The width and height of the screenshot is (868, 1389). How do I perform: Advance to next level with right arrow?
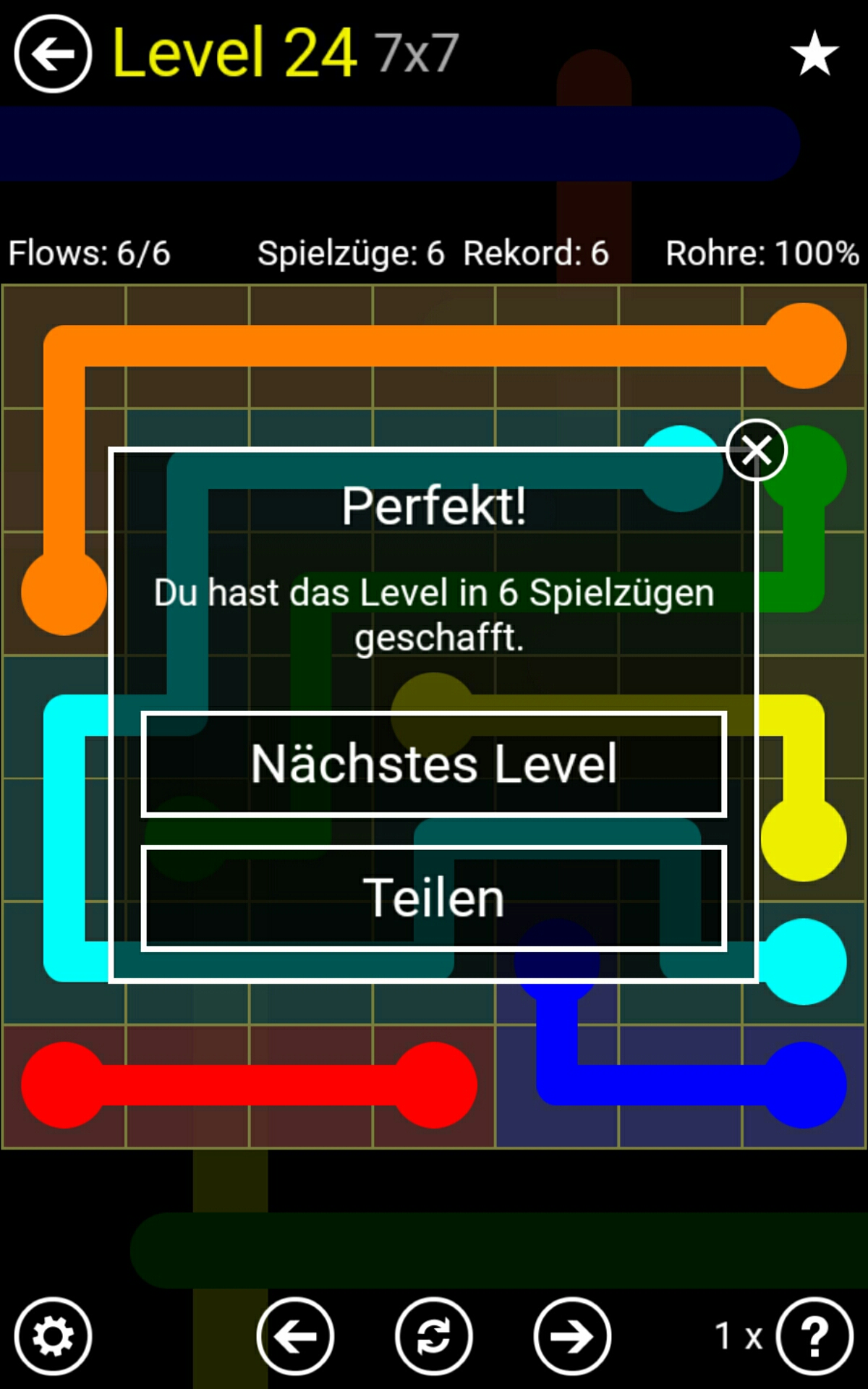572,1336
